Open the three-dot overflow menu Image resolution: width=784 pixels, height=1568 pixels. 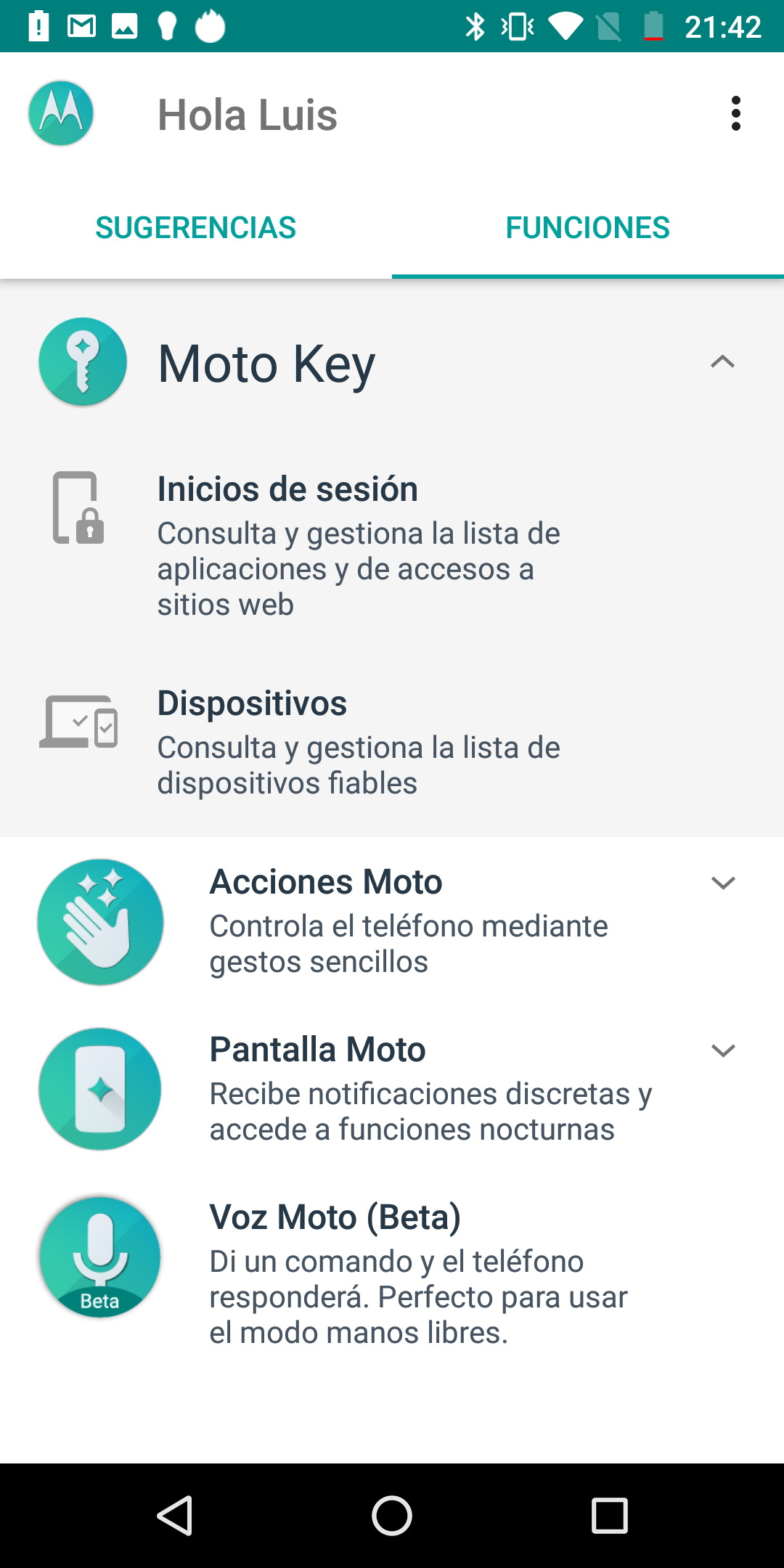[x=735, y=114]
